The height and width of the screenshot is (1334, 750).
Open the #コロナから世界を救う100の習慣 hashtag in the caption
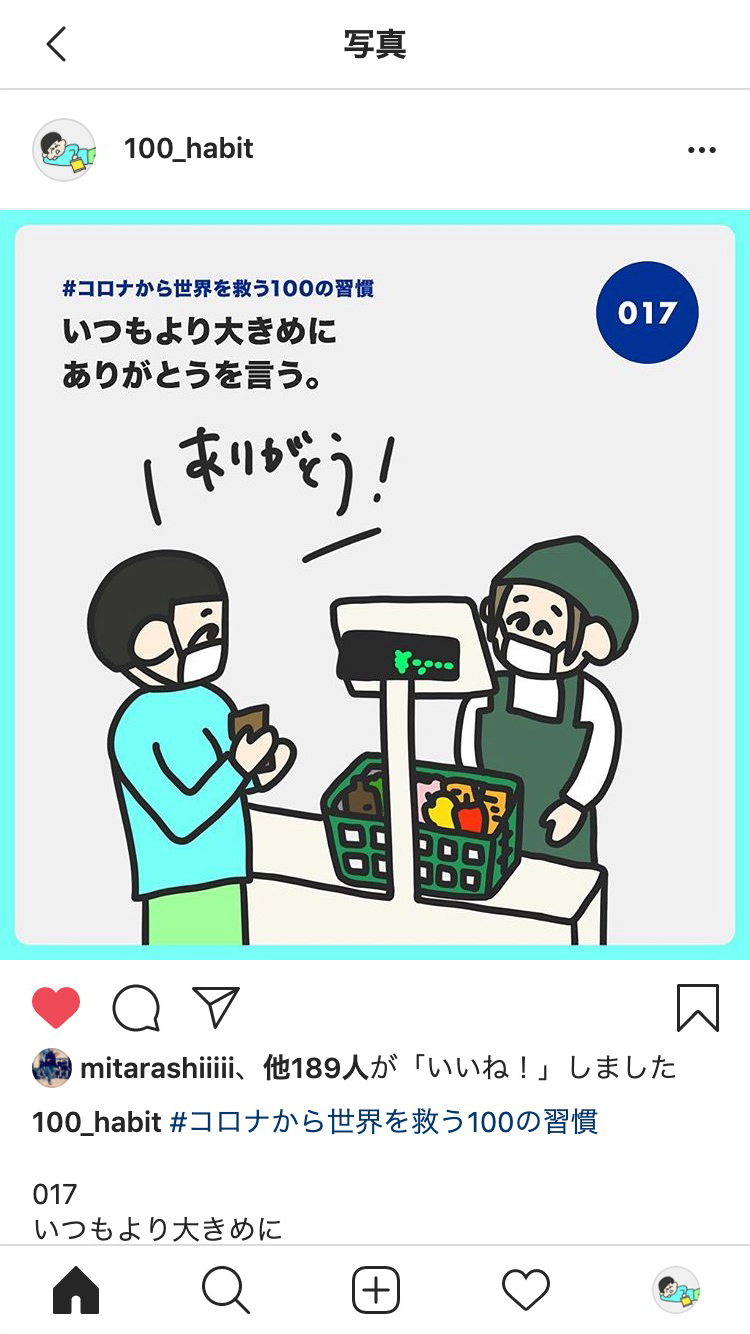click(x=383, y=1121)
